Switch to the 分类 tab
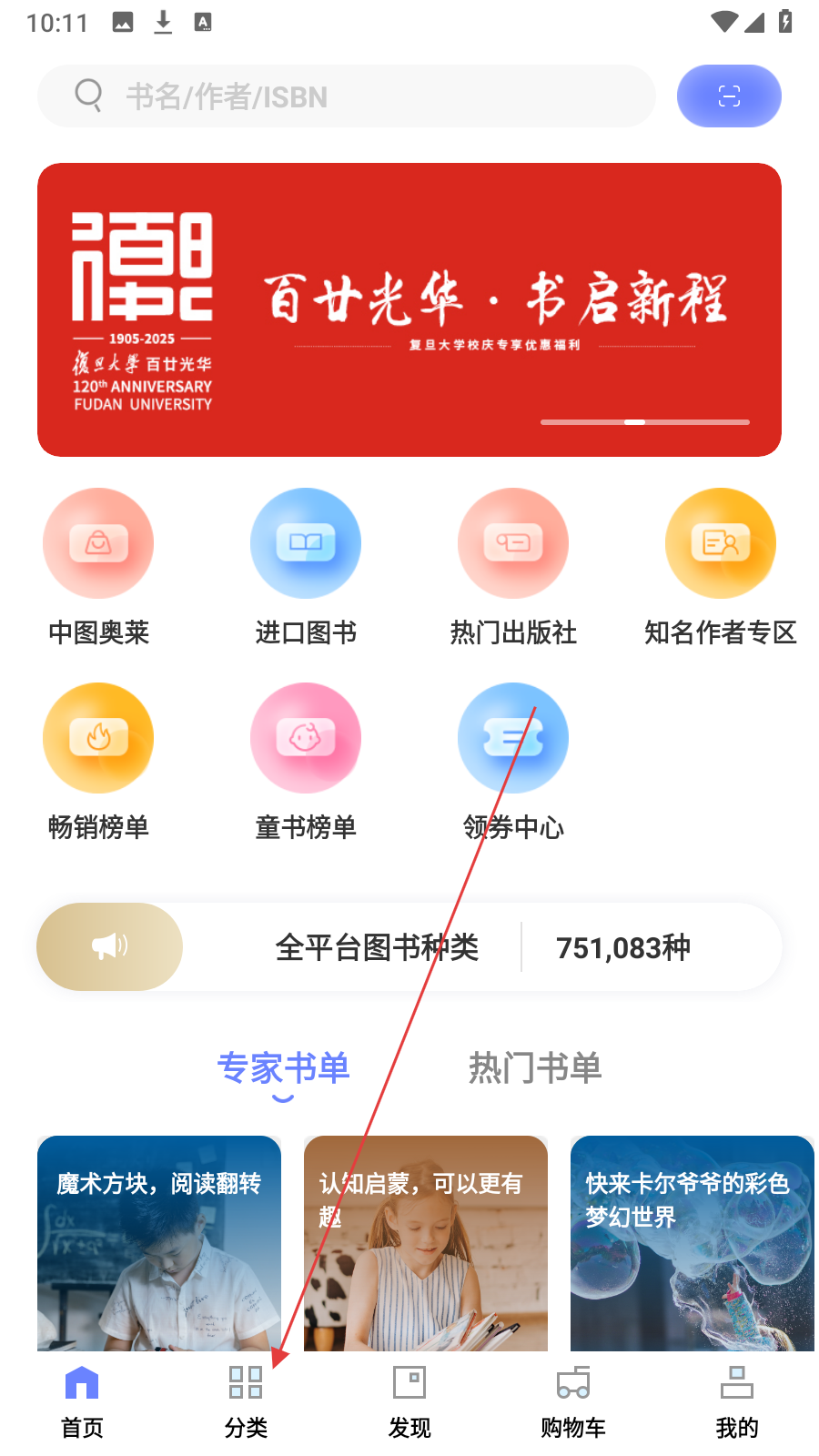The width and height of the screenshot is (819, 1456). pyautogui.click(x=246, y=1401)
